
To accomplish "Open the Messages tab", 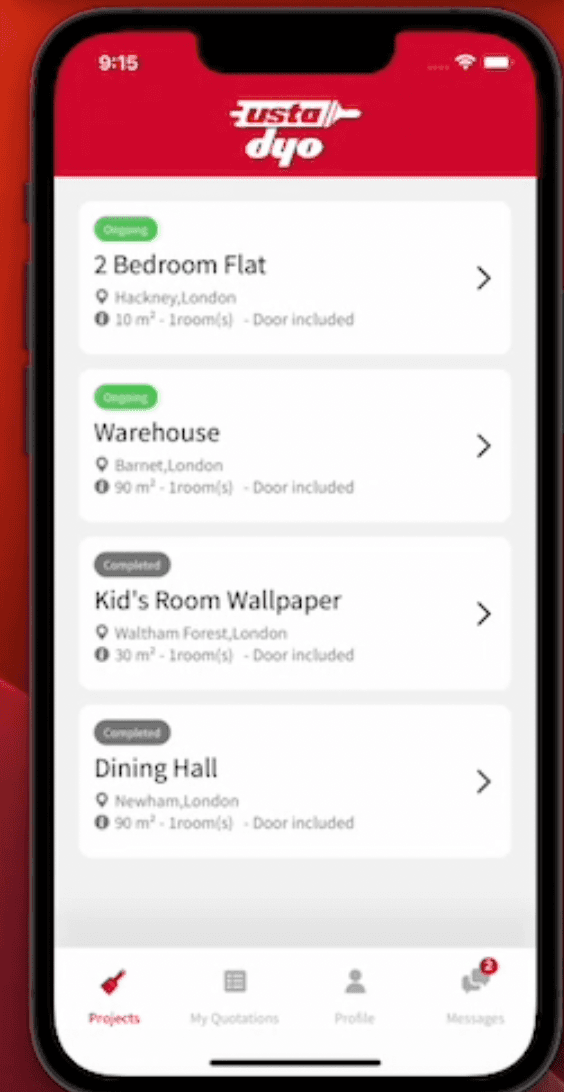I will 476,996.
